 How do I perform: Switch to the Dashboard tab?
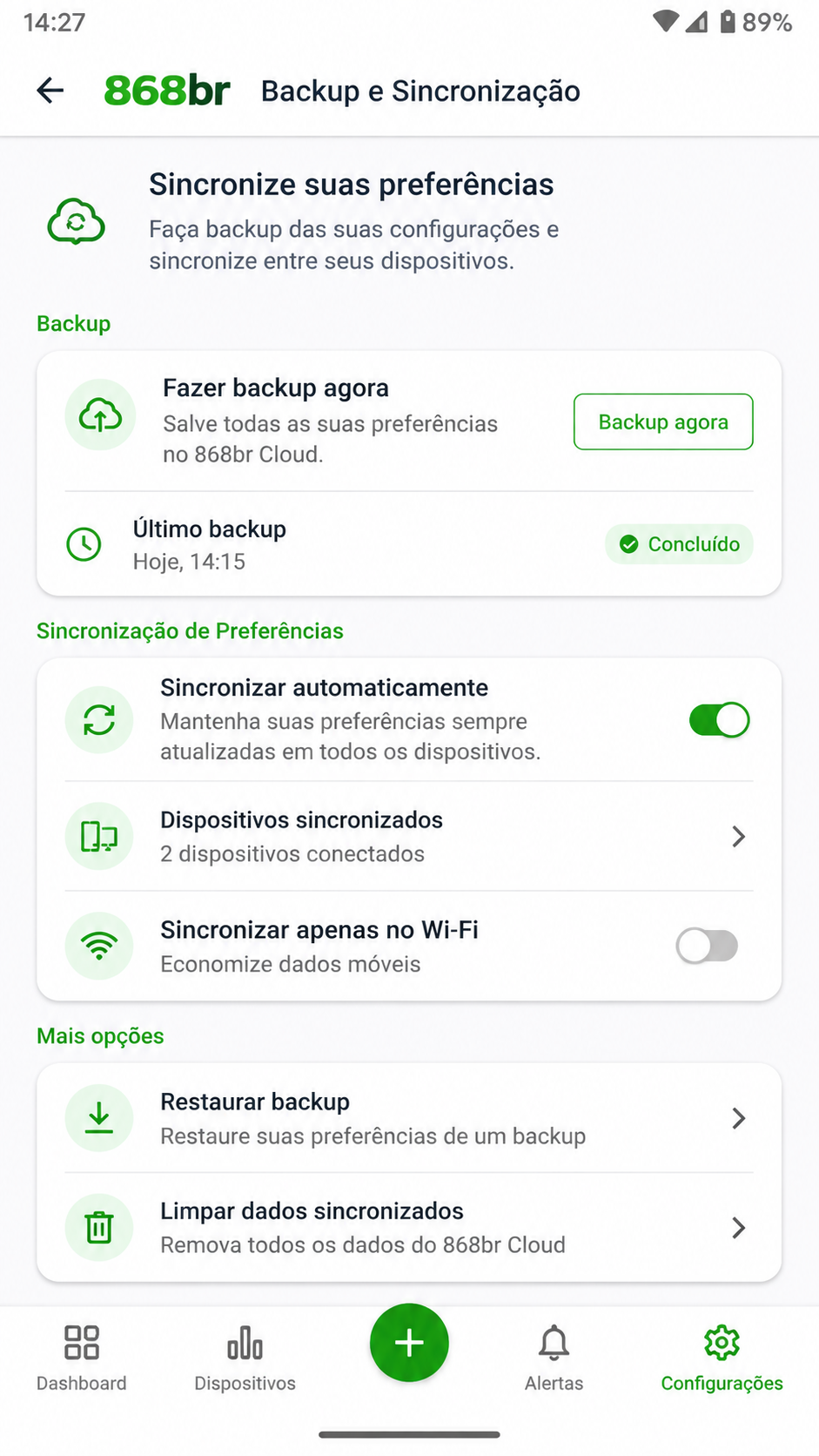(x=82, y=1358)
